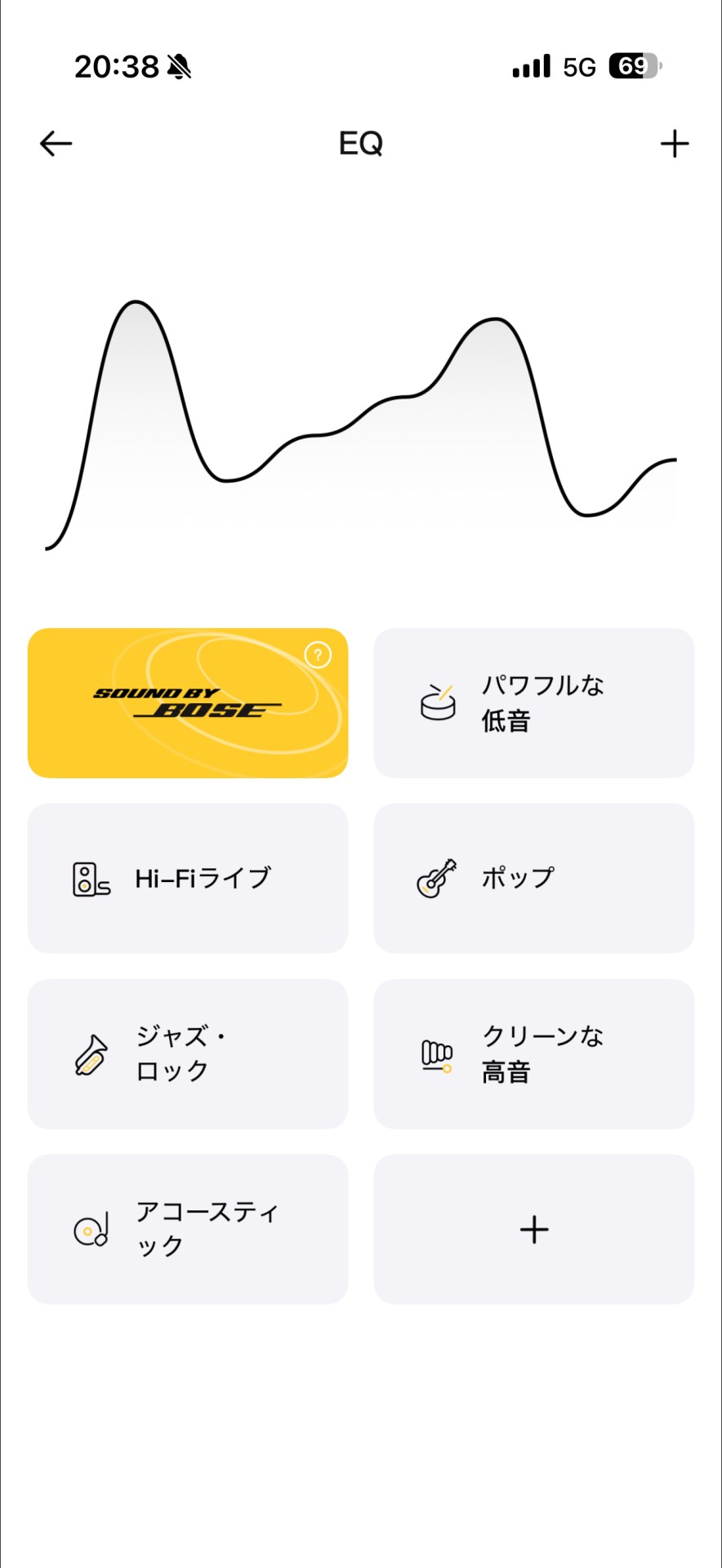722x1568 pixels.
Task: Apply the ジャズ・ロック preset
Action: [188, 1053]
